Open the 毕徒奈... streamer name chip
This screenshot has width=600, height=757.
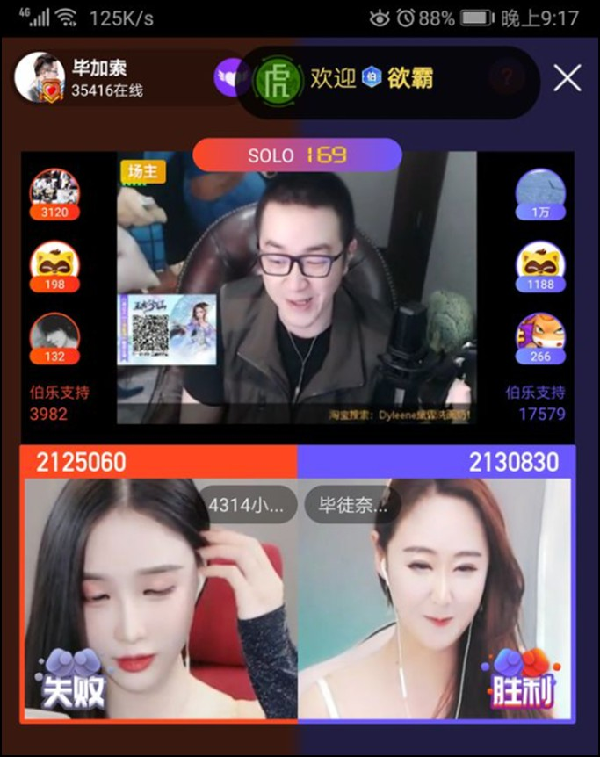coord(352,504)
